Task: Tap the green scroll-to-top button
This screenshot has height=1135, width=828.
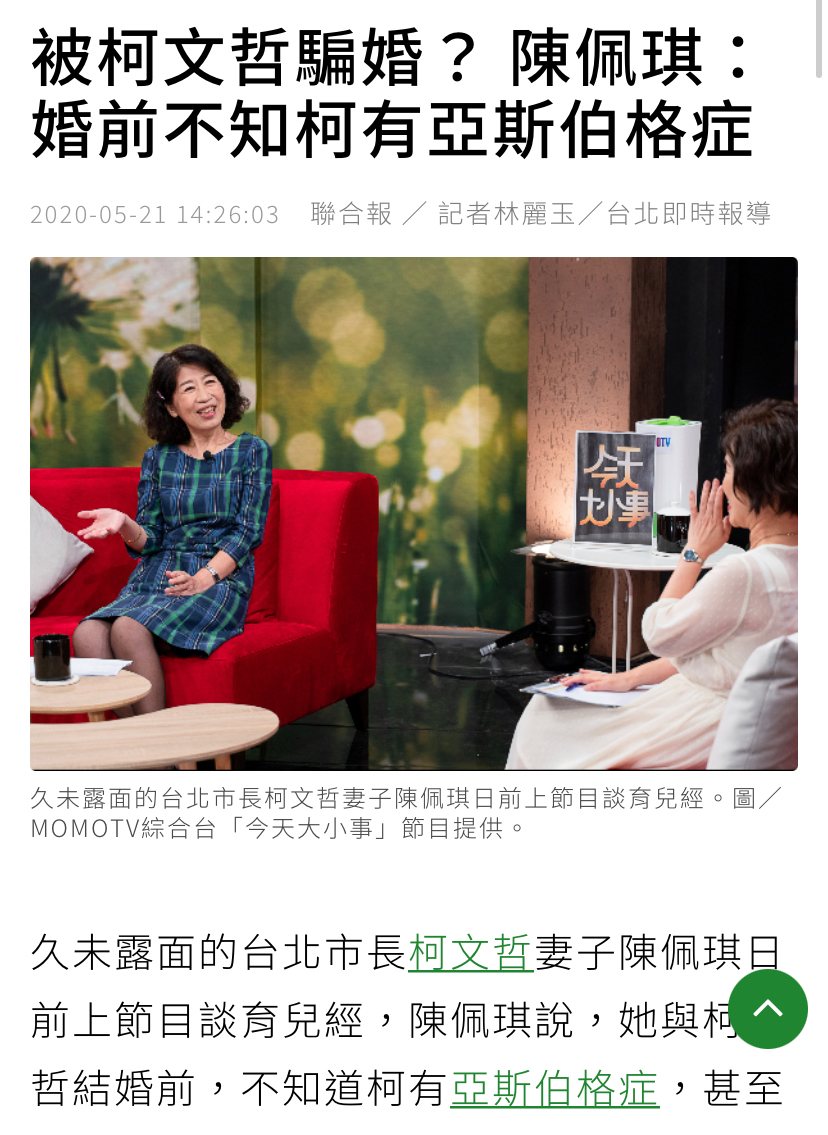Action: (767, 1009)
